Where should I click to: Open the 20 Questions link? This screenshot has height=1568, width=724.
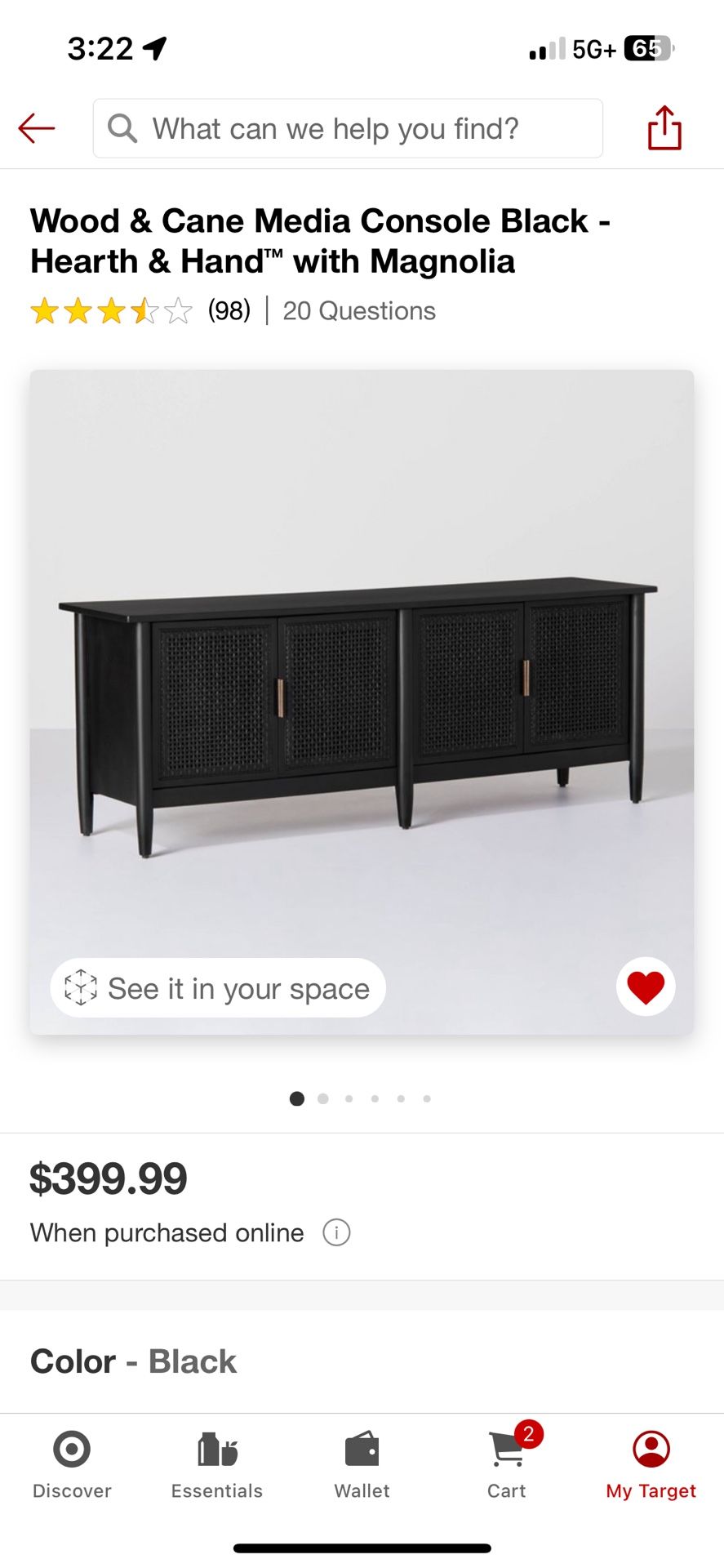point(358,310)
